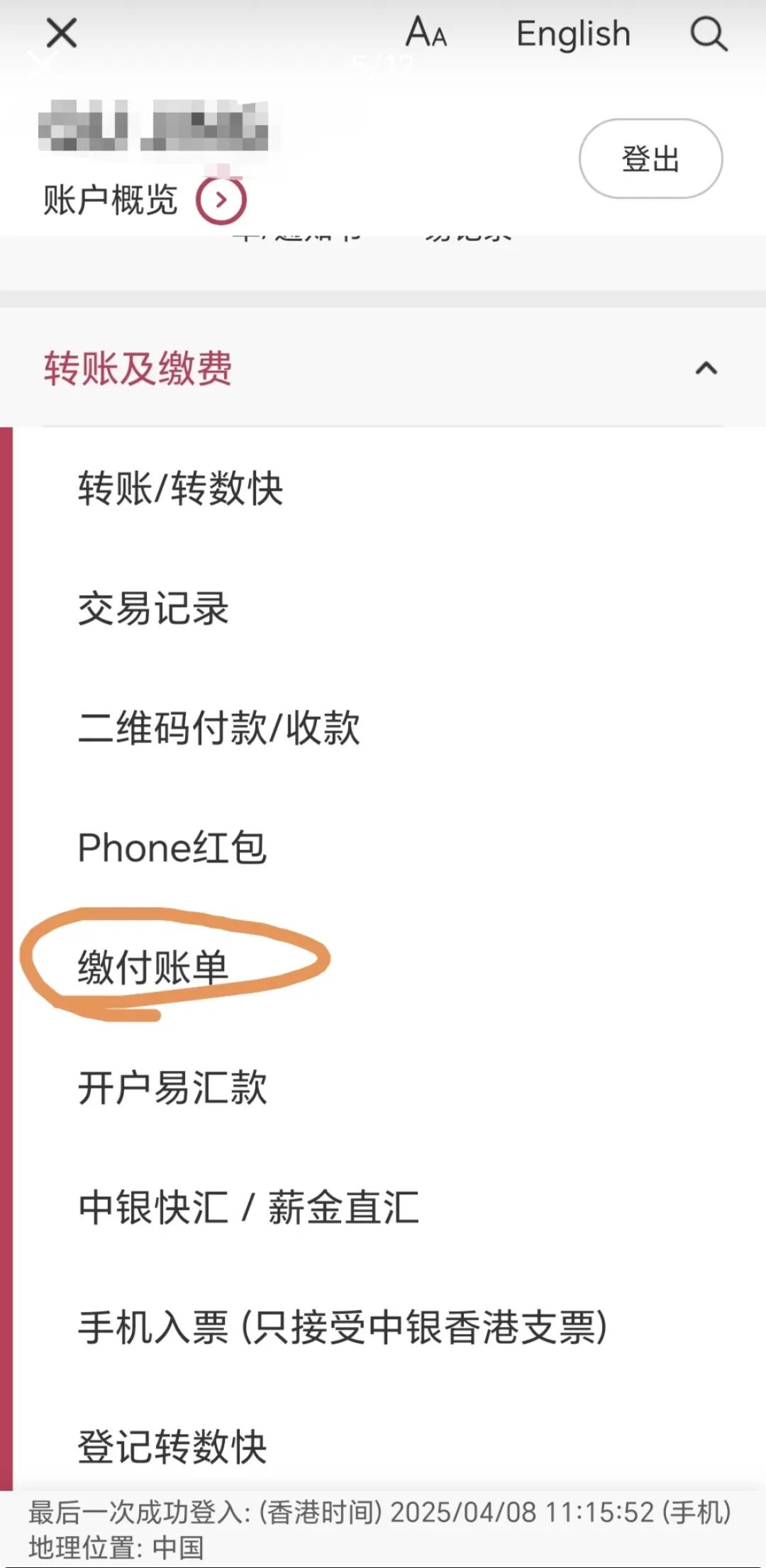Tap the 登出 logout button

[650, 158]
